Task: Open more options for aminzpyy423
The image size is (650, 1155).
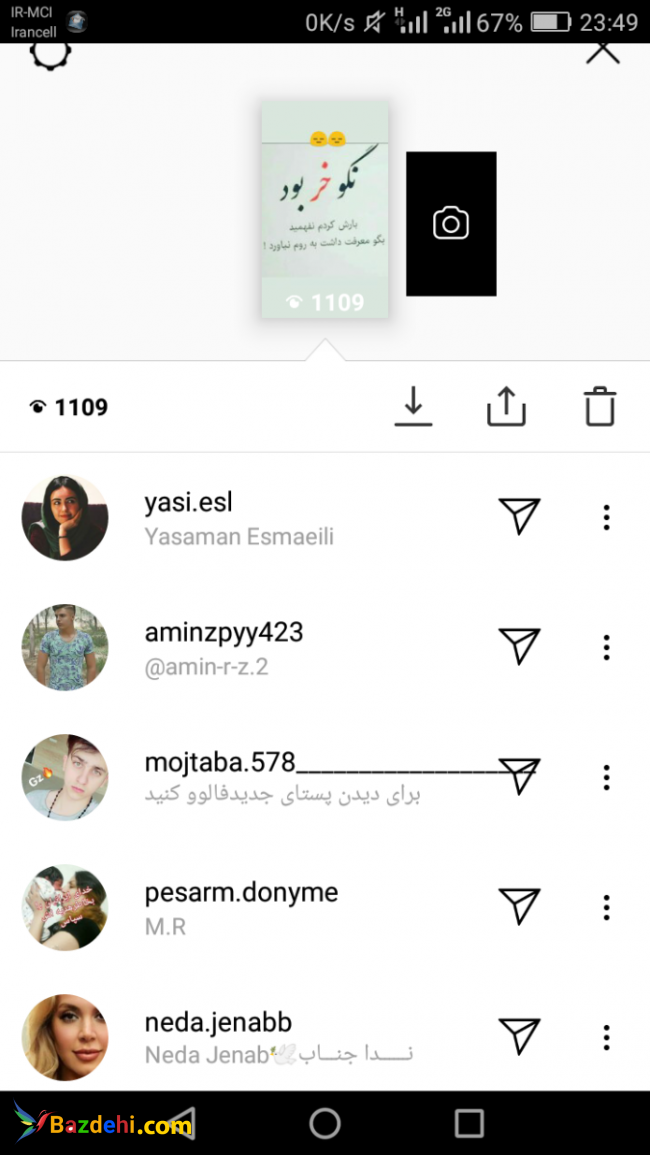Action: (x=606, y=647)
